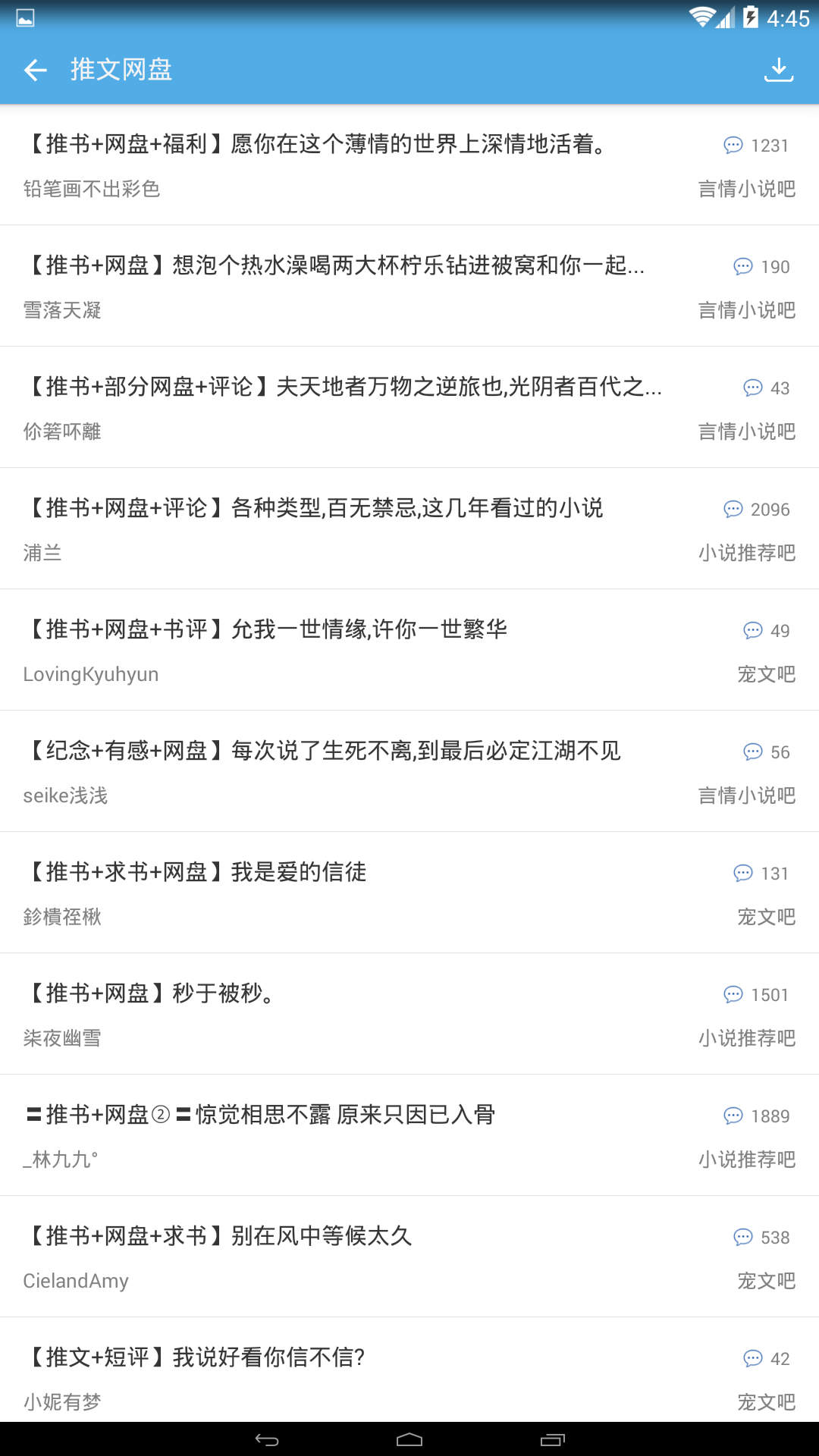Viewport: 819px width, 1456px height.
Task: Go back from 推文网盘 page
Action: point(36,71)
